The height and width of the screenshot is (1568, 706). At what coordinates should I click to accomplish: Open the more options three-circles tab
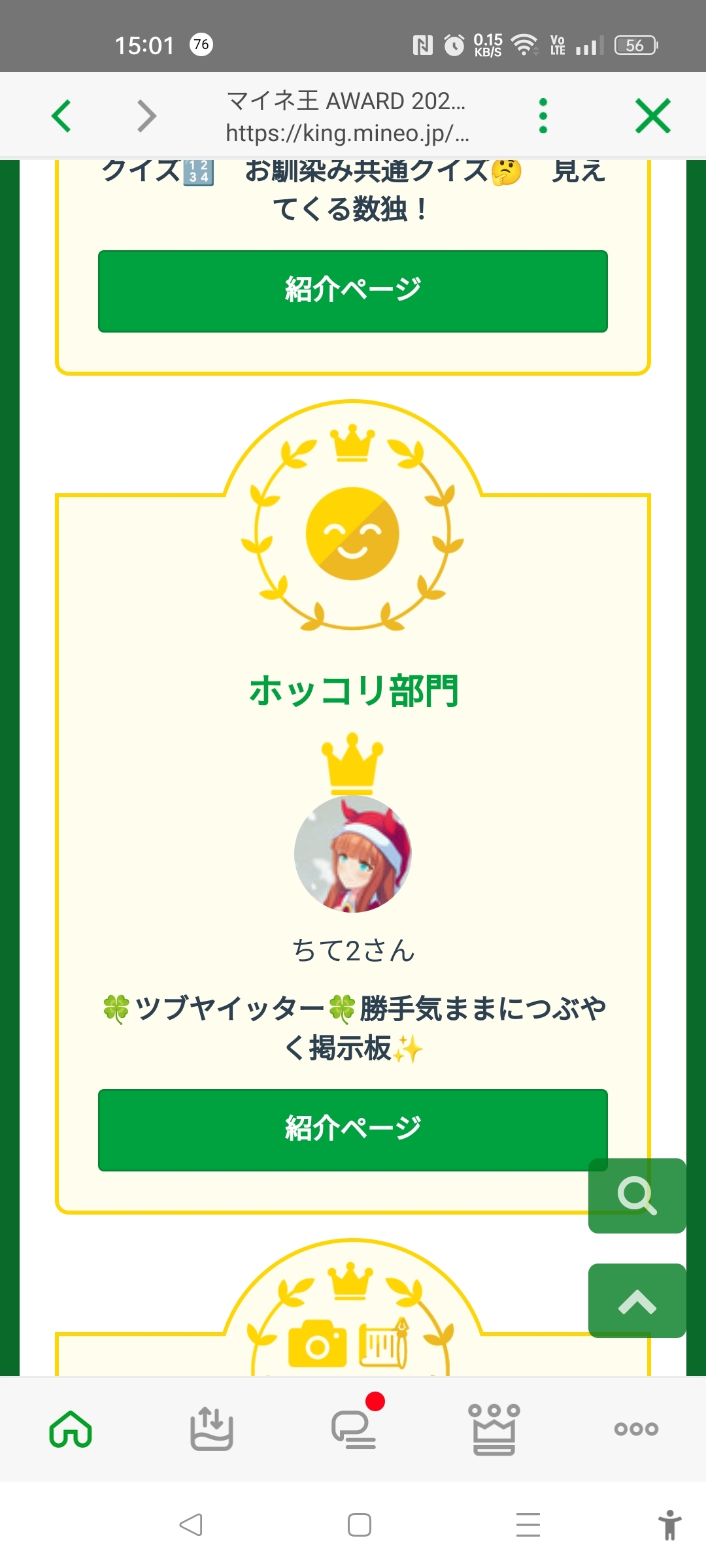click(635, 1429)
